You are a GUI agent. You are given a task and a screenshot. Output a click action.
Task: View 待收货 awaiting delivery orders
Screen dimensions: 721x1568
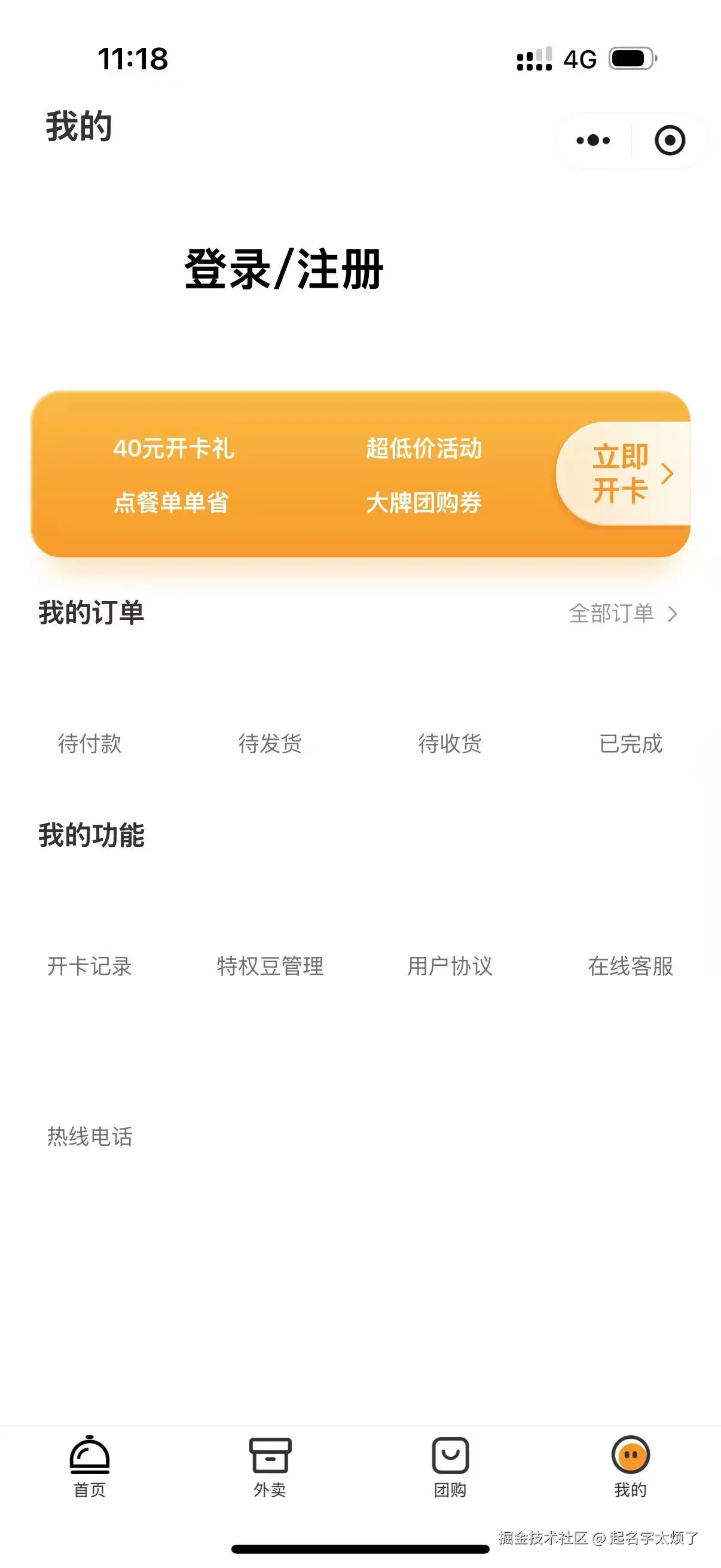pos(450,744)
